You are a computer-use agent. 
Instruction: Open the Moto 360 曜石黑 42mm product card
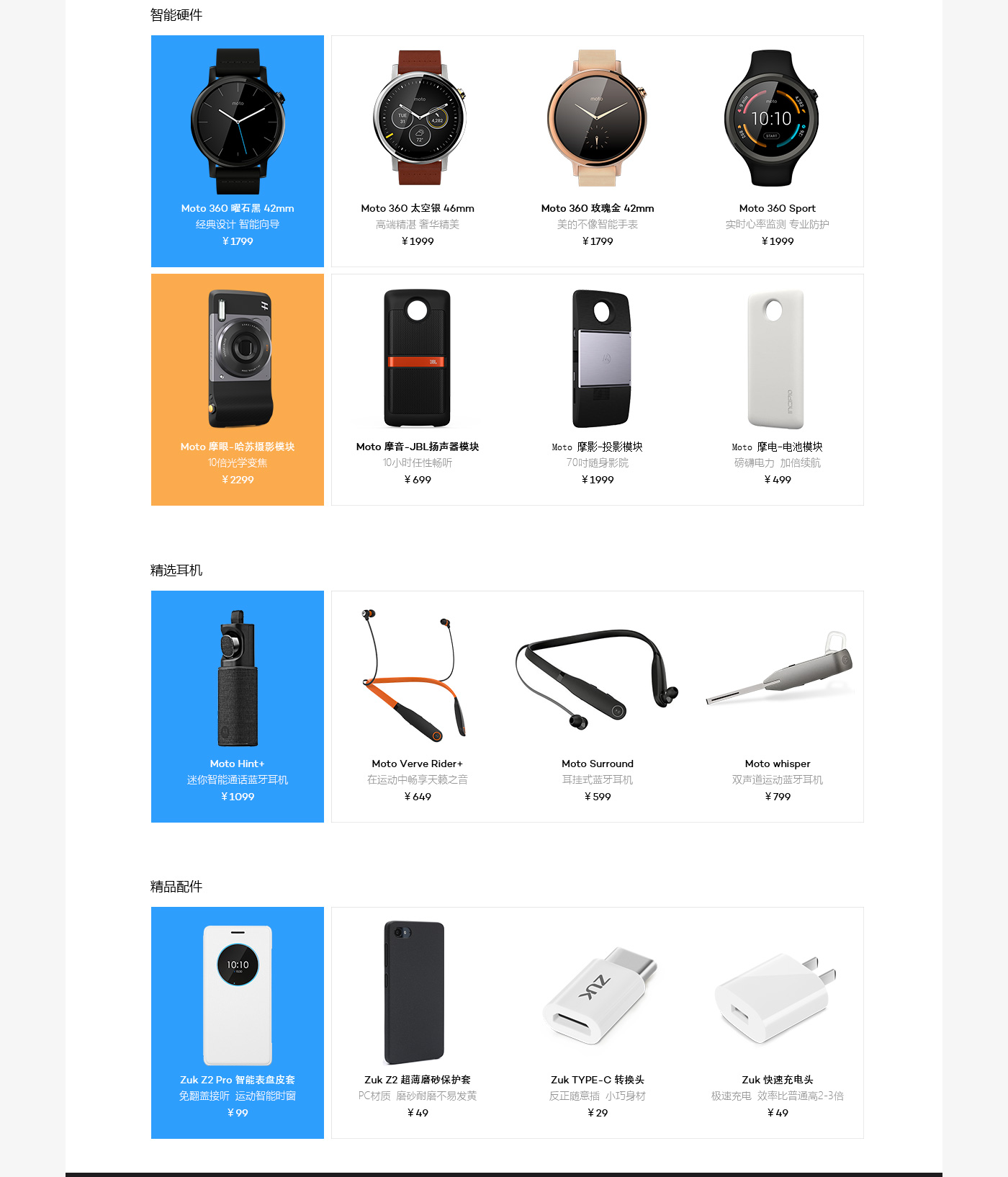coord(238,151)
